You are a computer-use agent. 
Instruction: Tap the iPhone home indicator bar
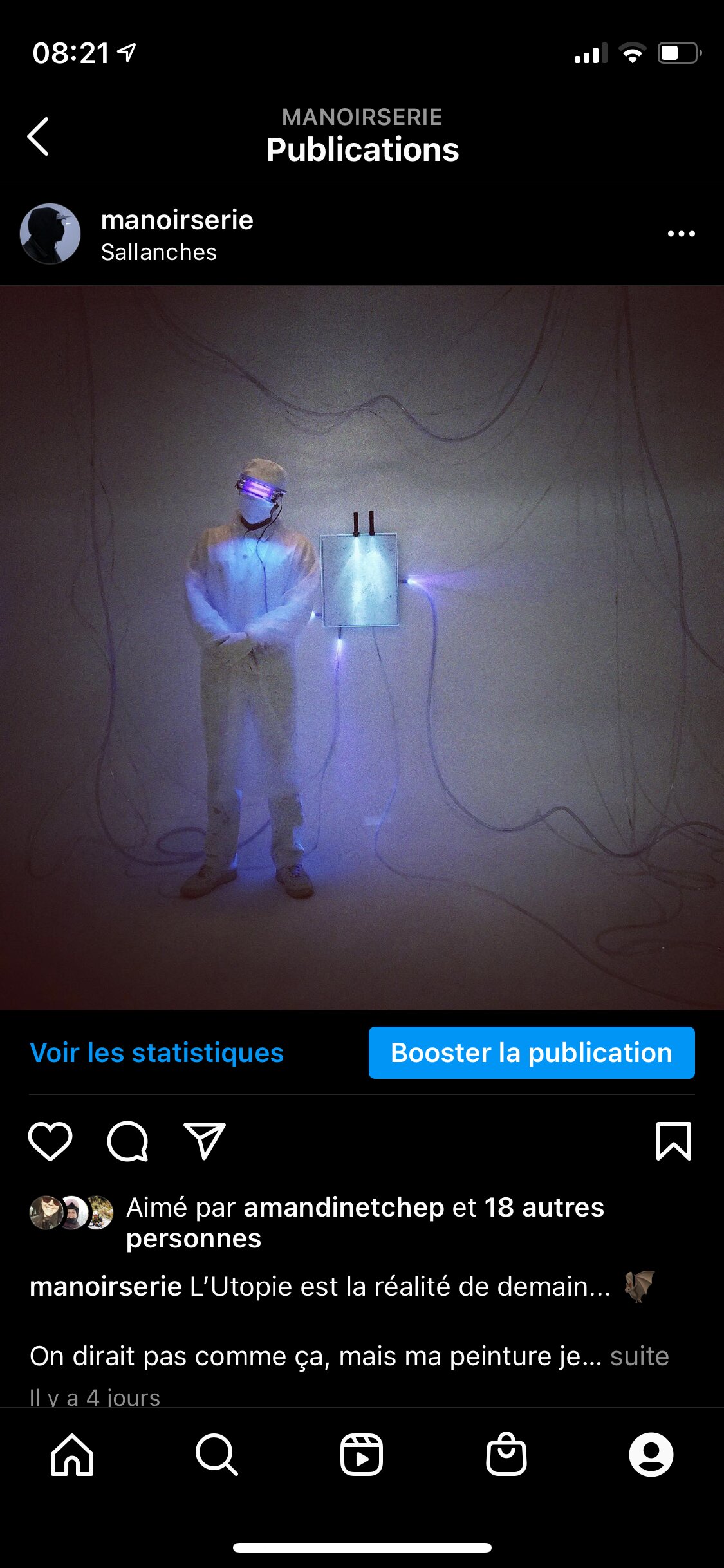tap(362, 1547)
